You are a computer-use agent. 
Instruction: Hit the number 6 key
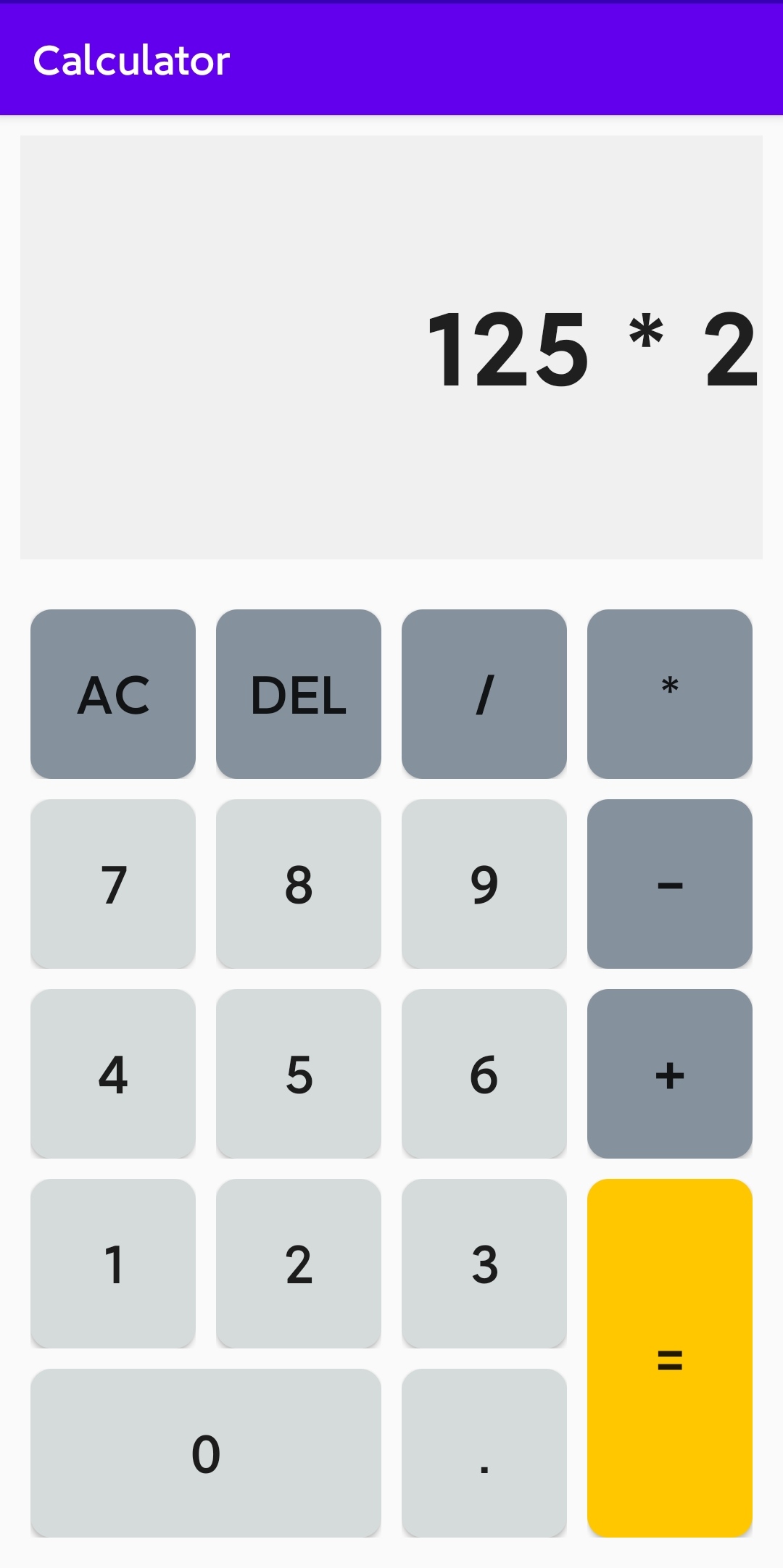click(484, 1074)
